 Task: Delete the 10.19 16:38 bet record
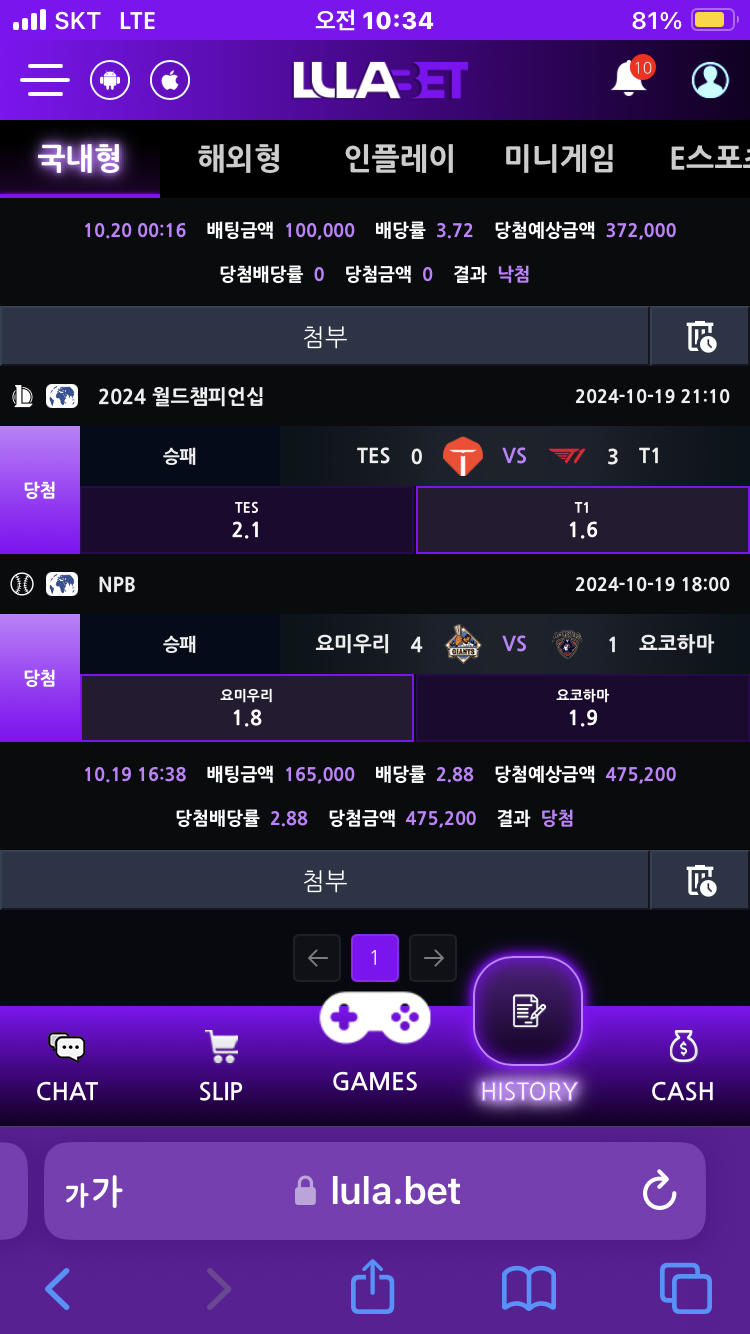(x=700, y=880)
